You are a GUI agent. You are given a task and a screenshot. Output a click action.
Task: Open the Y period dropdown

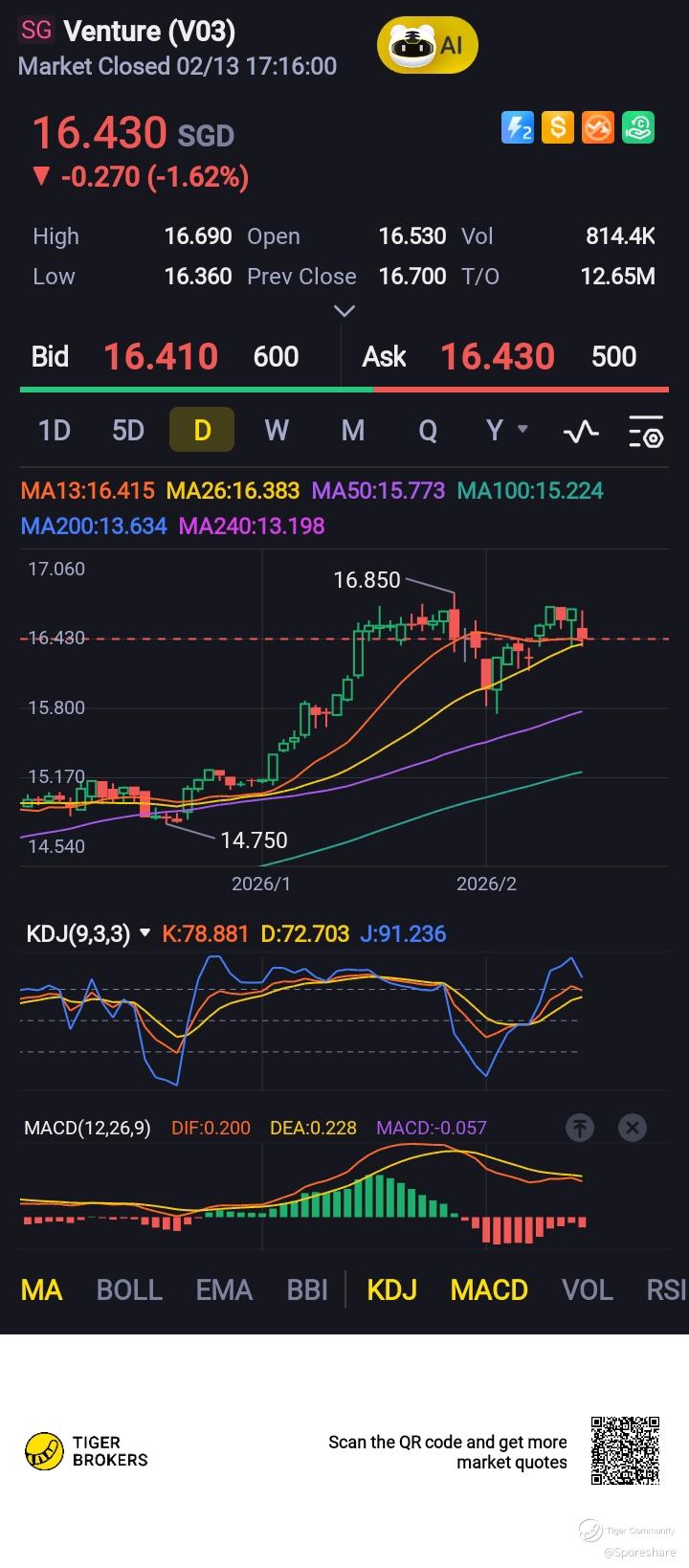coord(505,430)
